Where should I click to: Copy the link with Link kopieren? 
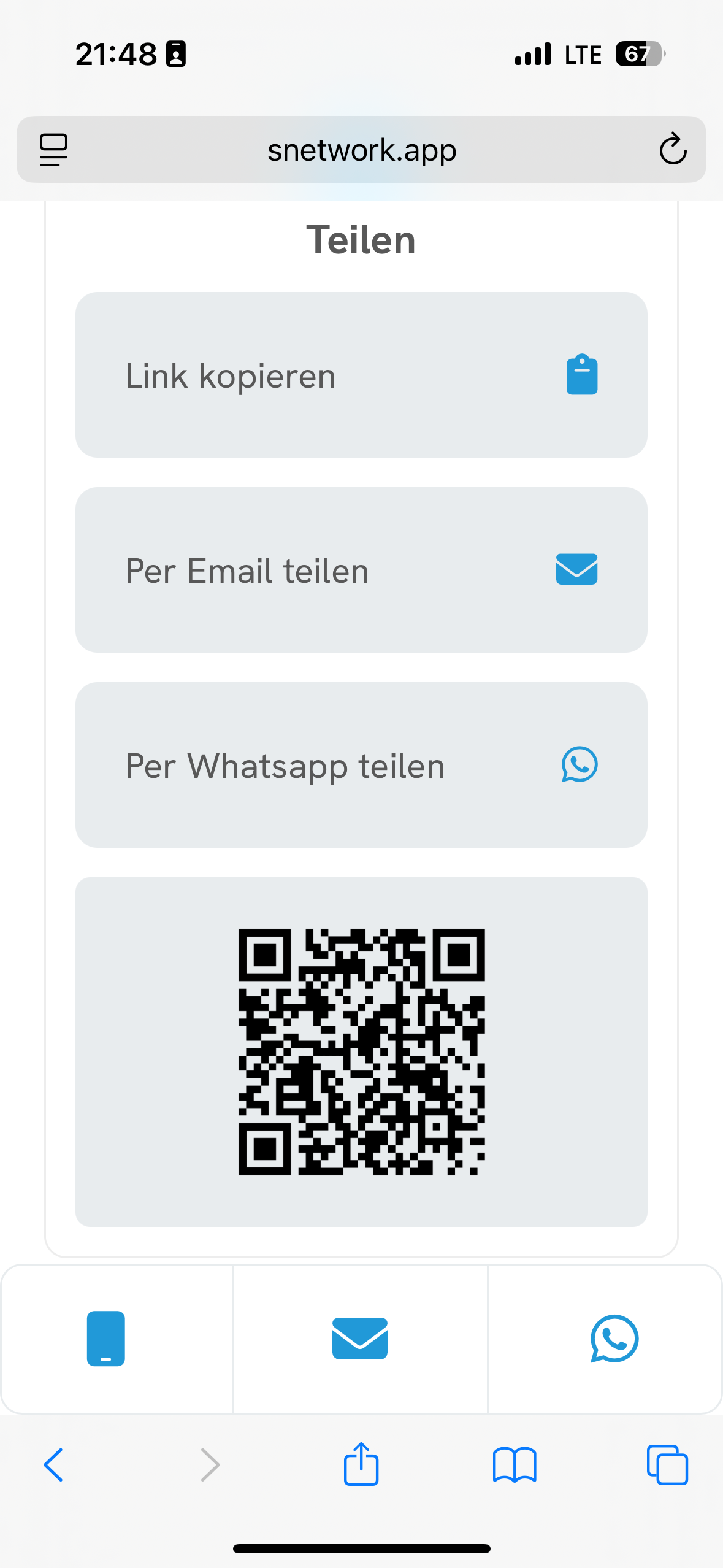point(361,375)
